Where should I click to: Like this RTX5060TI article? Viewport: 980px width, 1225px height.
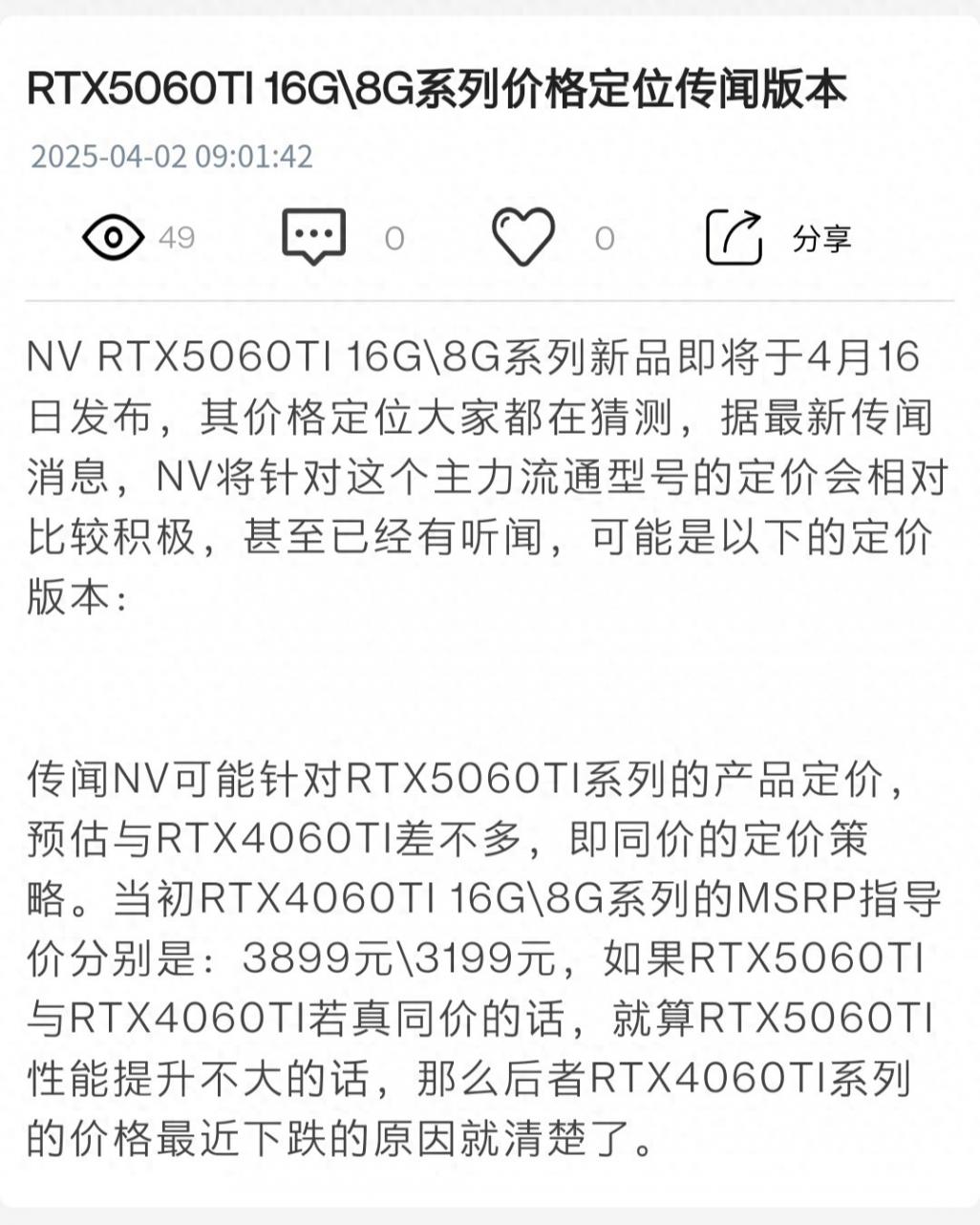[522, 237]
